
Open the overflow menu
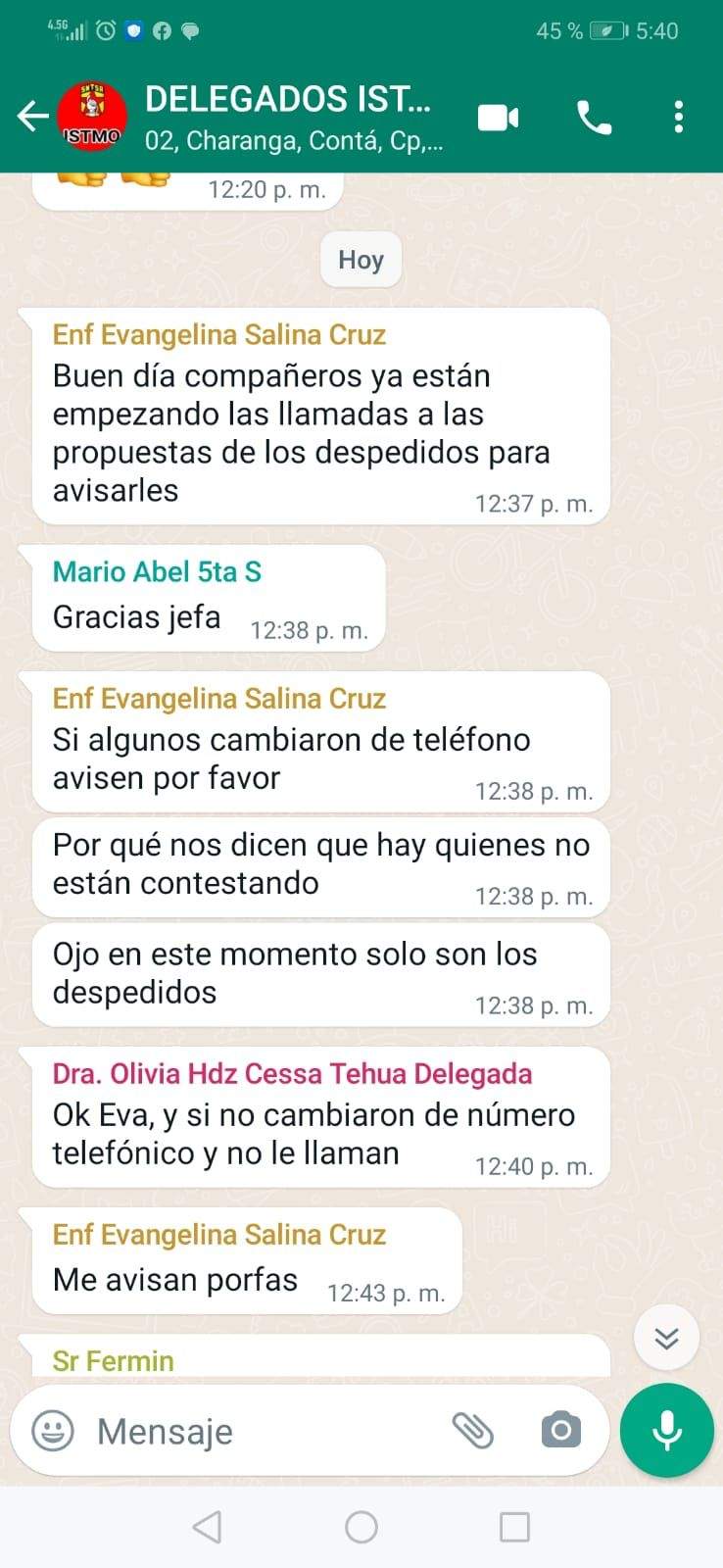[x=678, y=118]
